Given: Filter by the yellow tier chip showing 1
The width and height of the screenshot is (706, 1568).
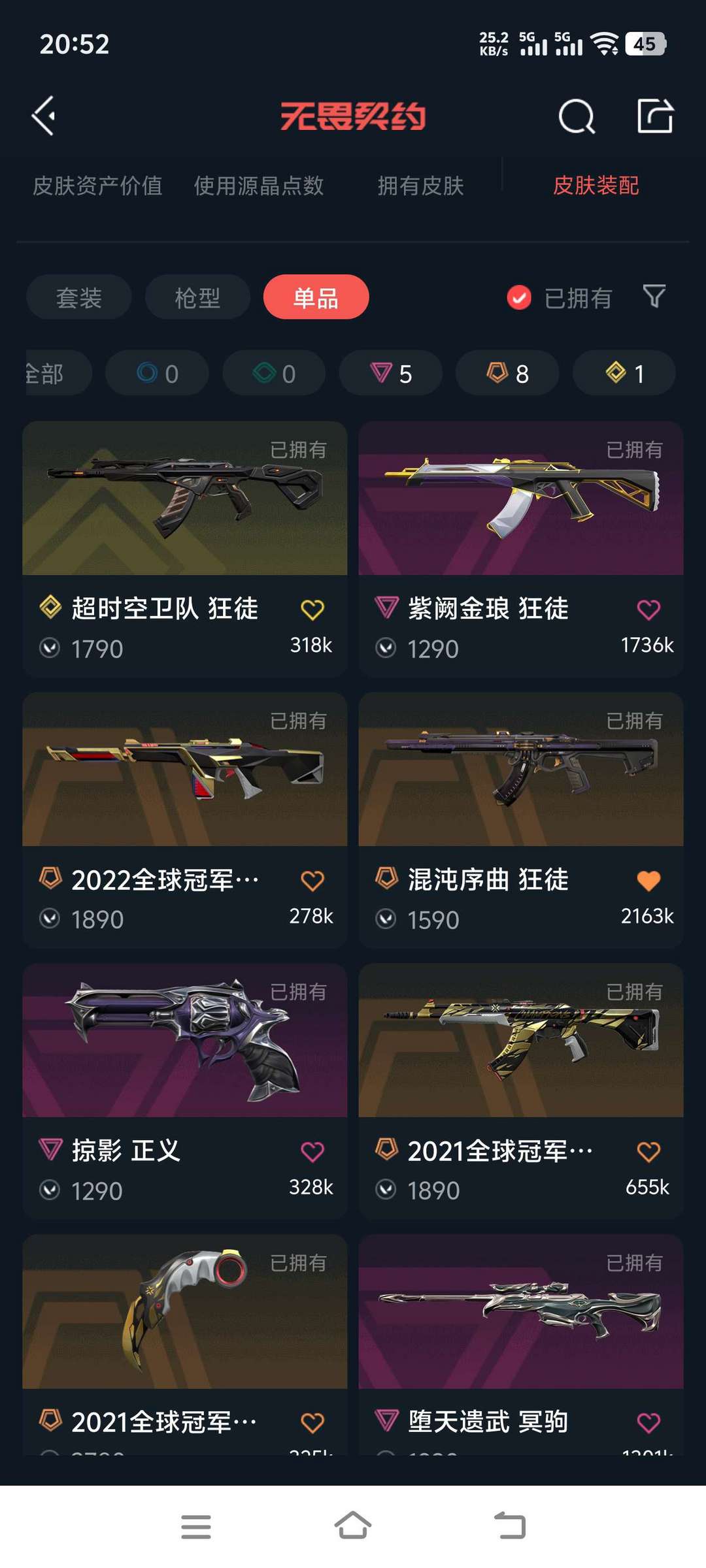Looking at the screenshot, I should (624, 373).
